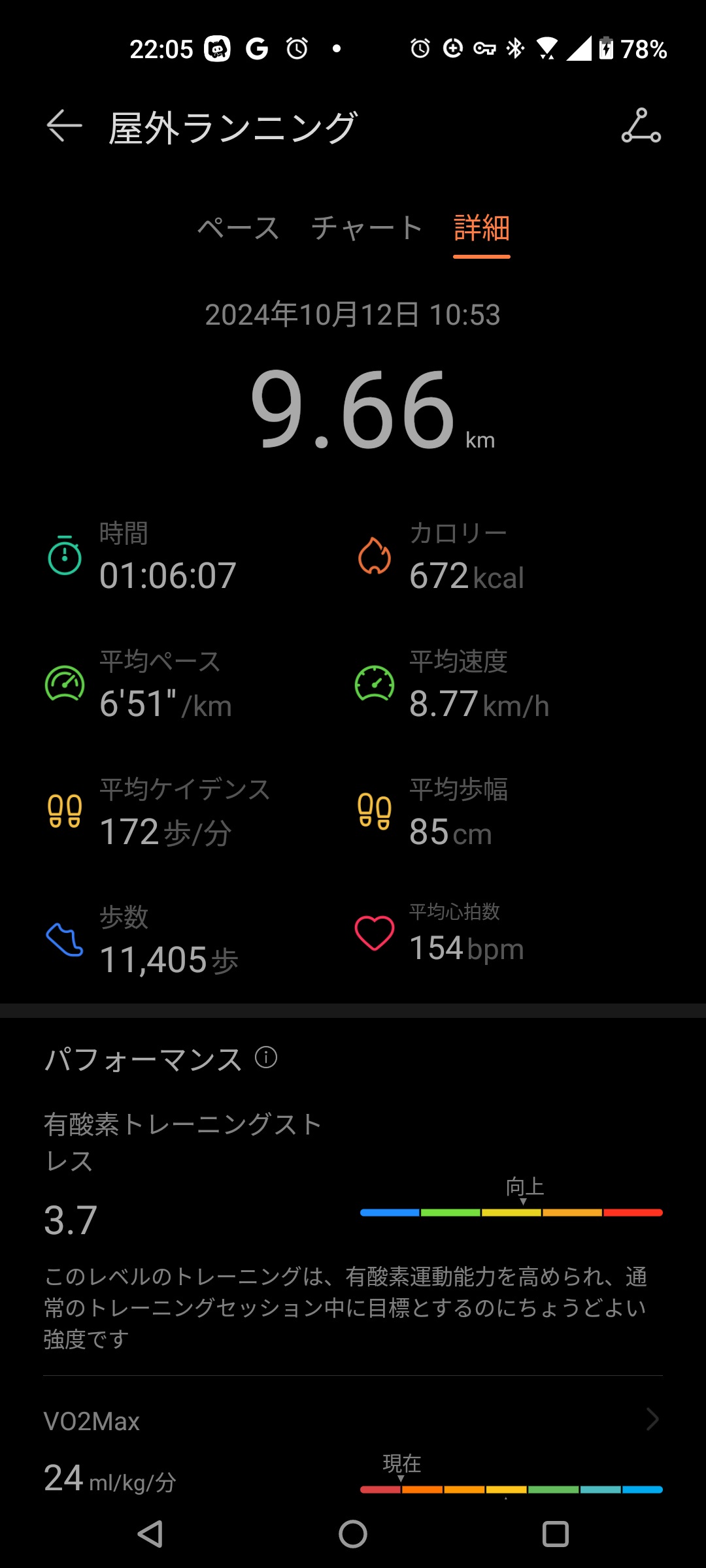Show info about パフォーマンス
The width and height of the screenshot is (706, 1568).
pos(266,1057)
